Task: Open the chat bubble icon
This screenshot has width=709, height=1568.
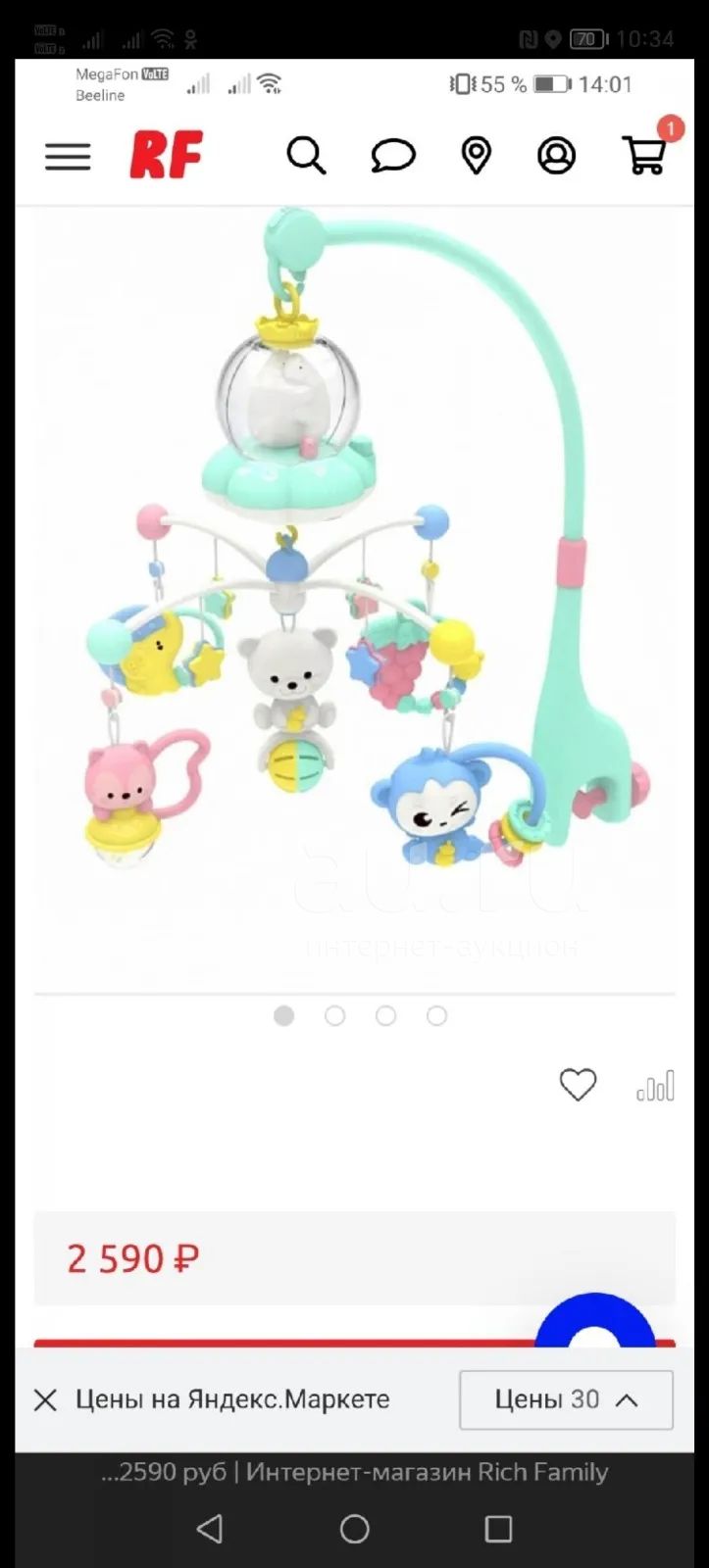Action: (393, 156)
